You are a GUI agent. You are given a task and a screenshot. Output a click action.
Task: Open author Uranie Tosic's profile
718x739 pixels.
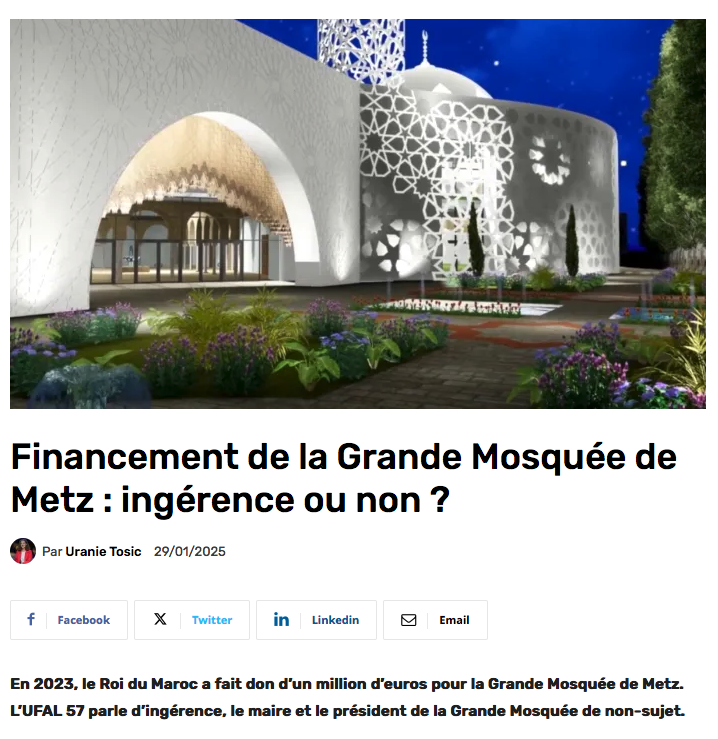coord(103,552)
